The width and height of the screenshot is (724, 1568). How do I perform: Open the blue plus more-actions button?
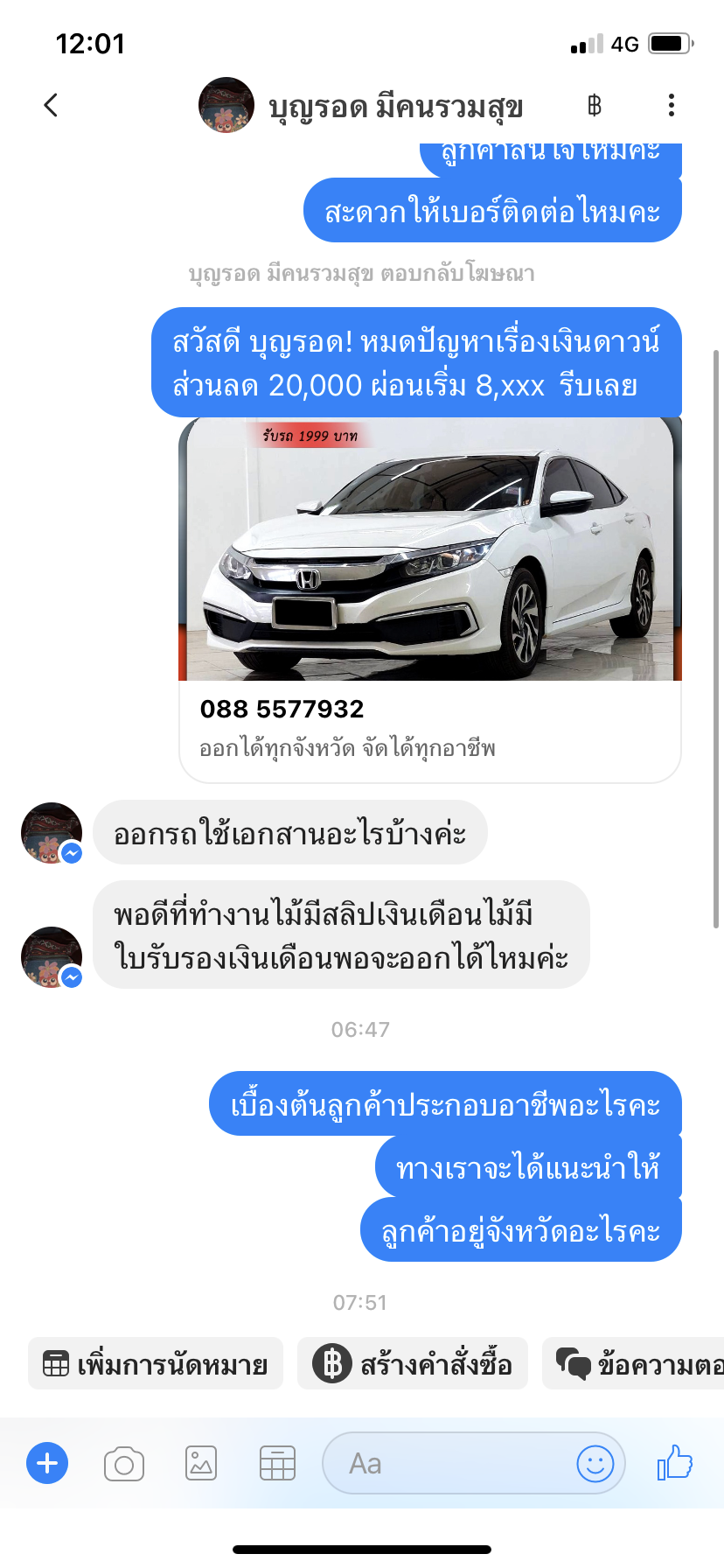point(47,1463)
